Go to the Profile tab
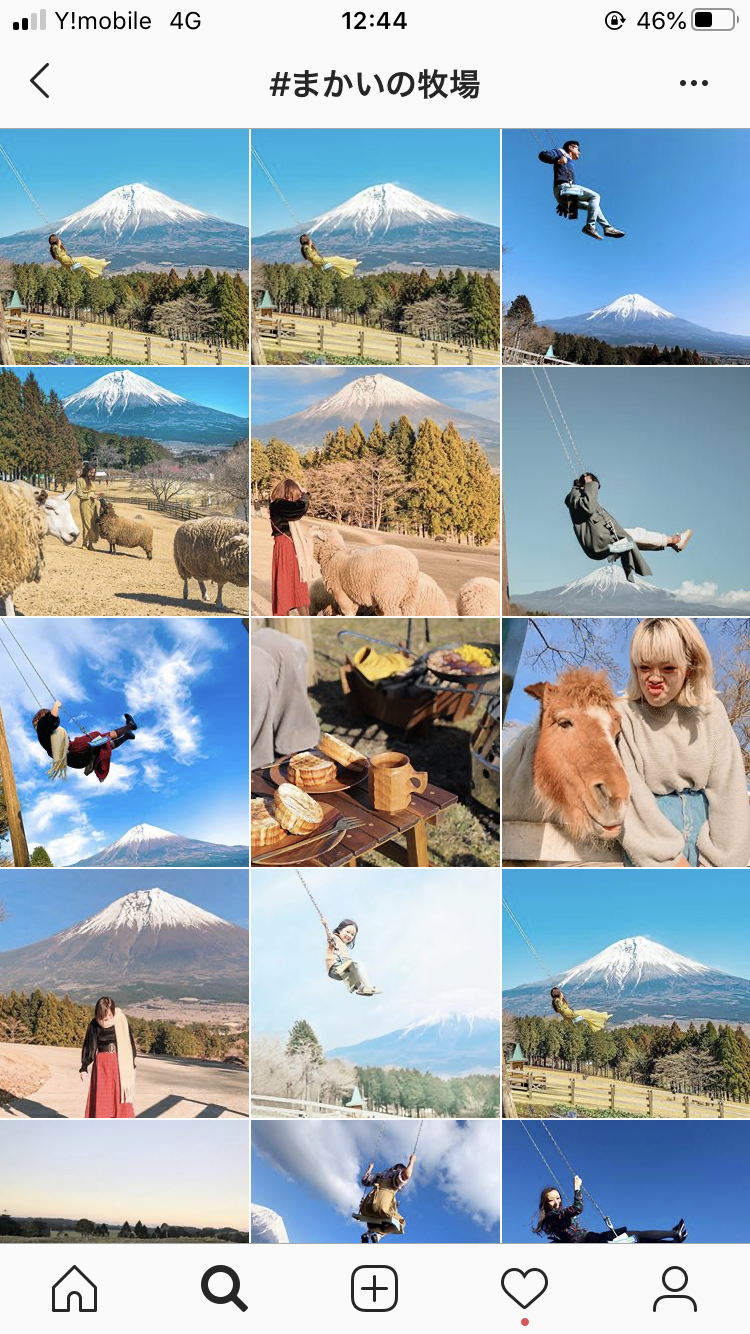The image size is (750, 1334). [675, 1290]
